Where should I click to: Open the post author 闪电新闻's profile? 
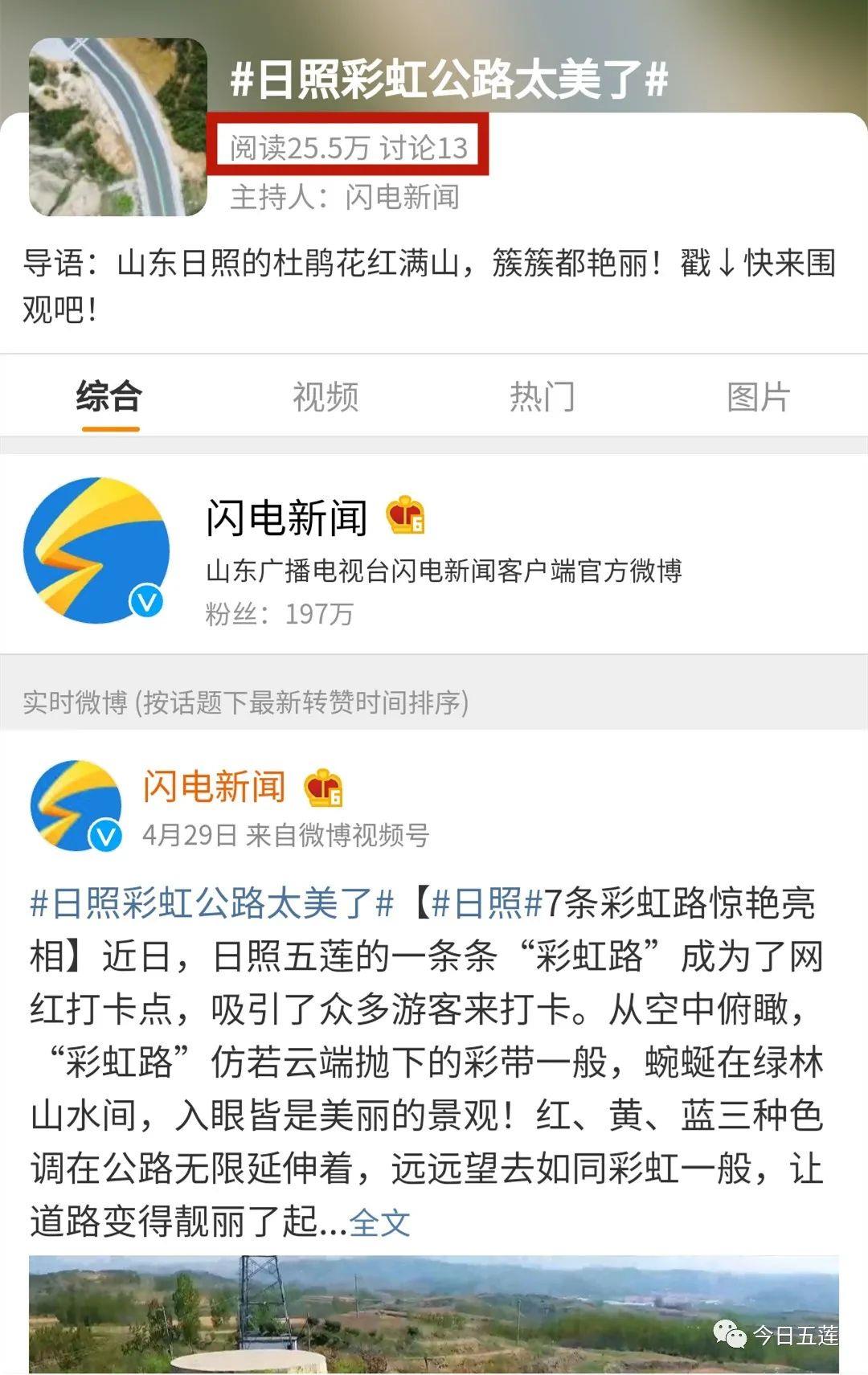[x=214, y=786]
